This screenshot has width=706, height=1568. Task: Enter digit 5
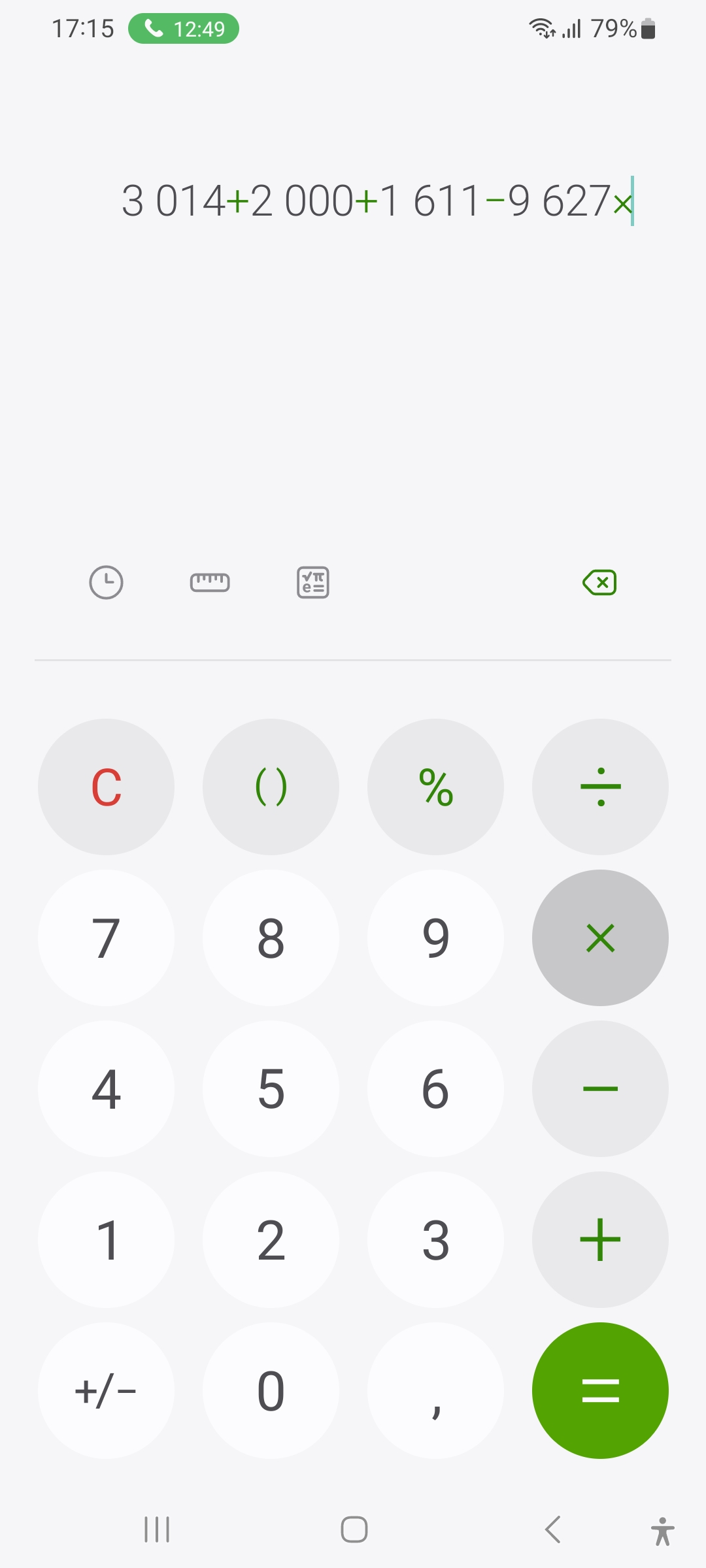coord(271,1088)
